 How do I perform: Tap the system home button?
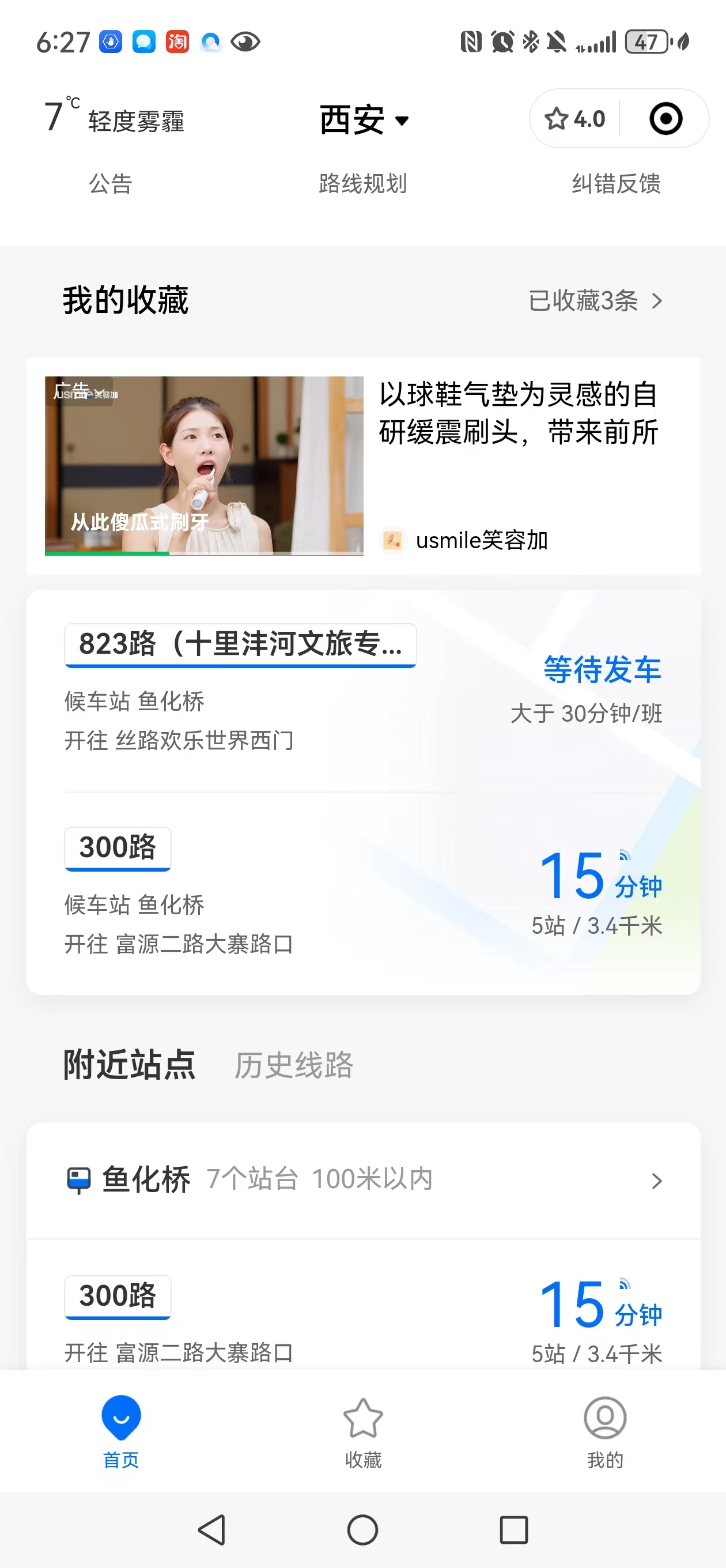[x=362, y=1529]
